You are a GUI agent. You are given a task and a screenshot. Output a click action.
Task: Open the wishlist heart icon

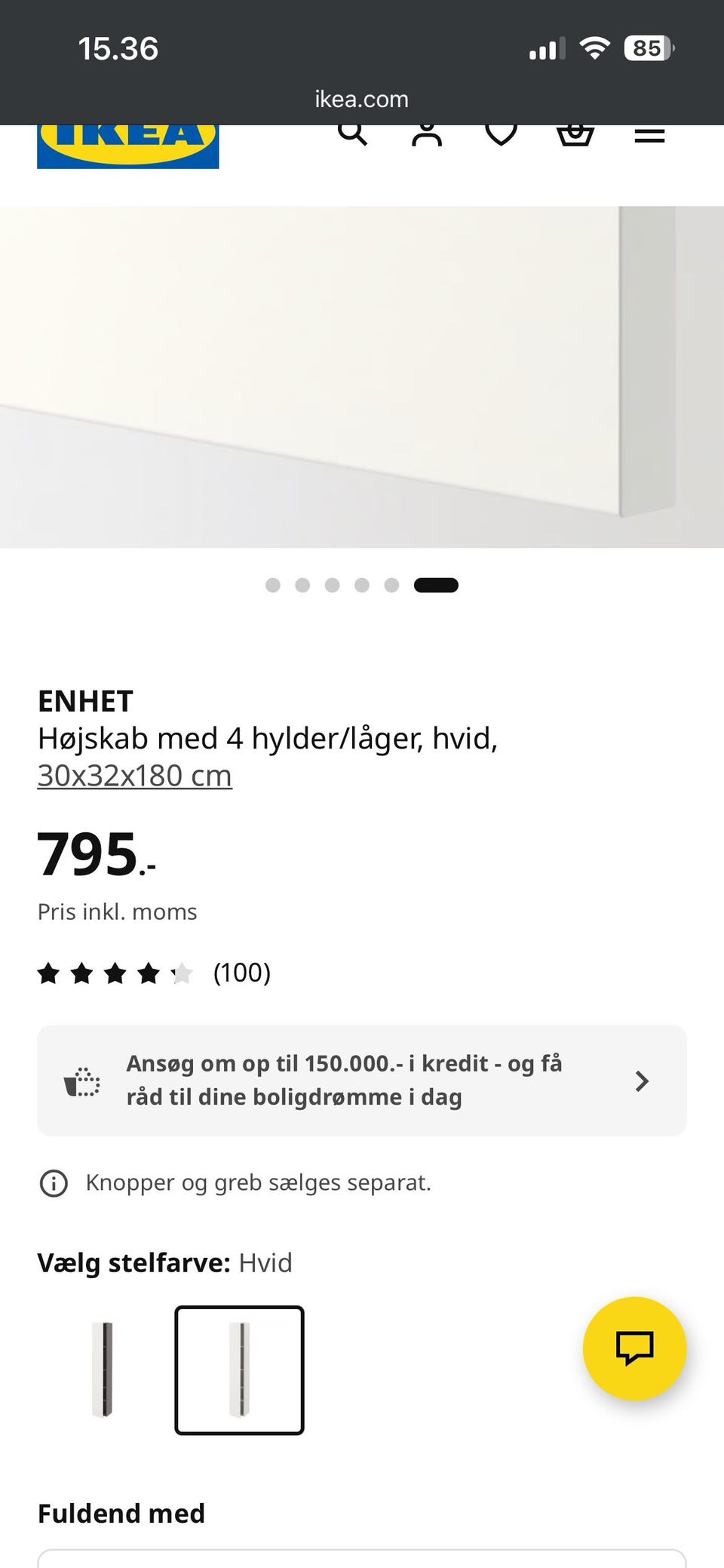501,134
